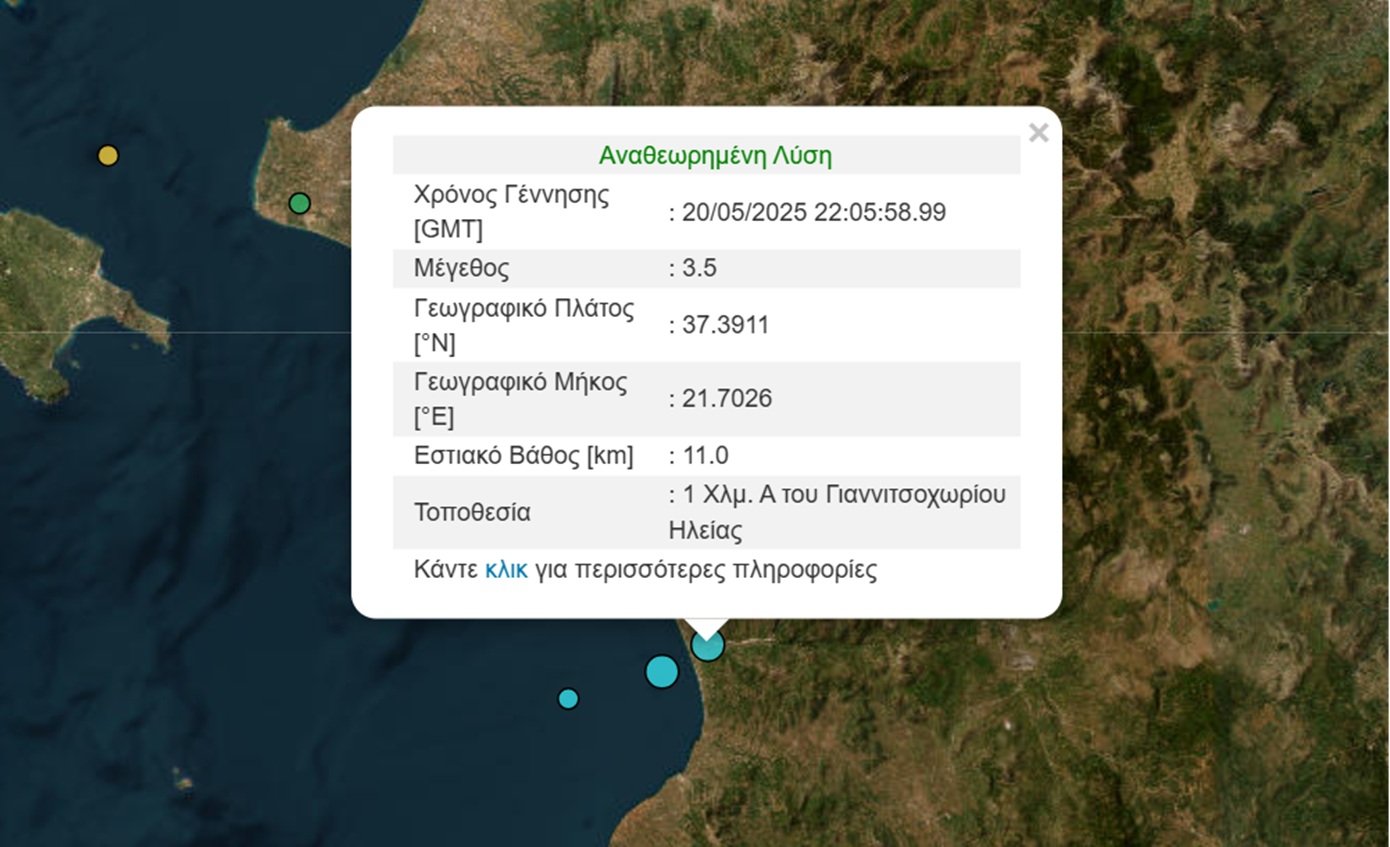Close the earthquake info popup
This screenshot has height=847, width=1390.
pyautogui.click(x=1038, y=133)
